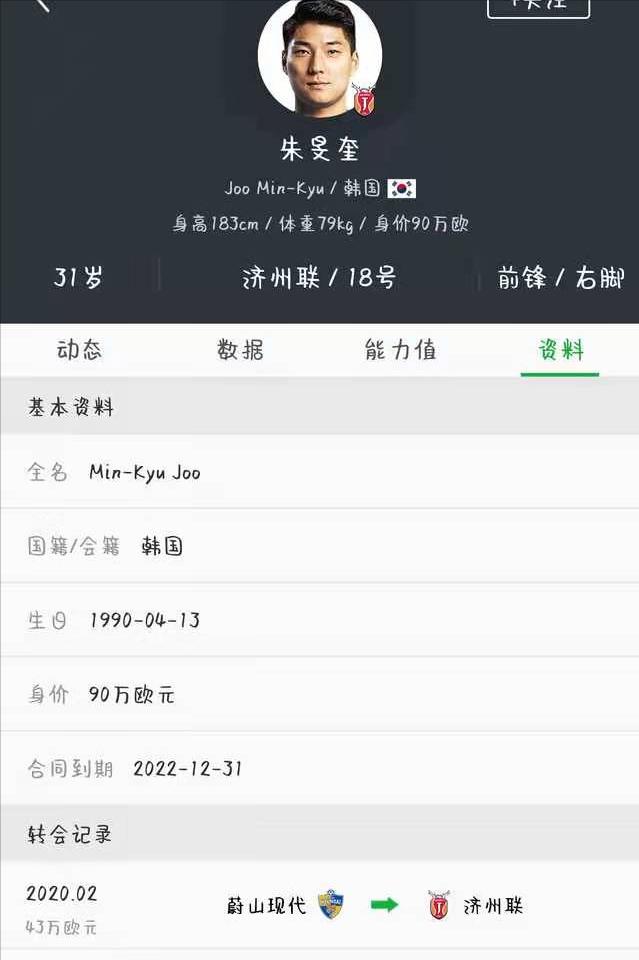The image size is (639, 960).
Task: Switch to the 动态 tab
Action: pos(80,350)
